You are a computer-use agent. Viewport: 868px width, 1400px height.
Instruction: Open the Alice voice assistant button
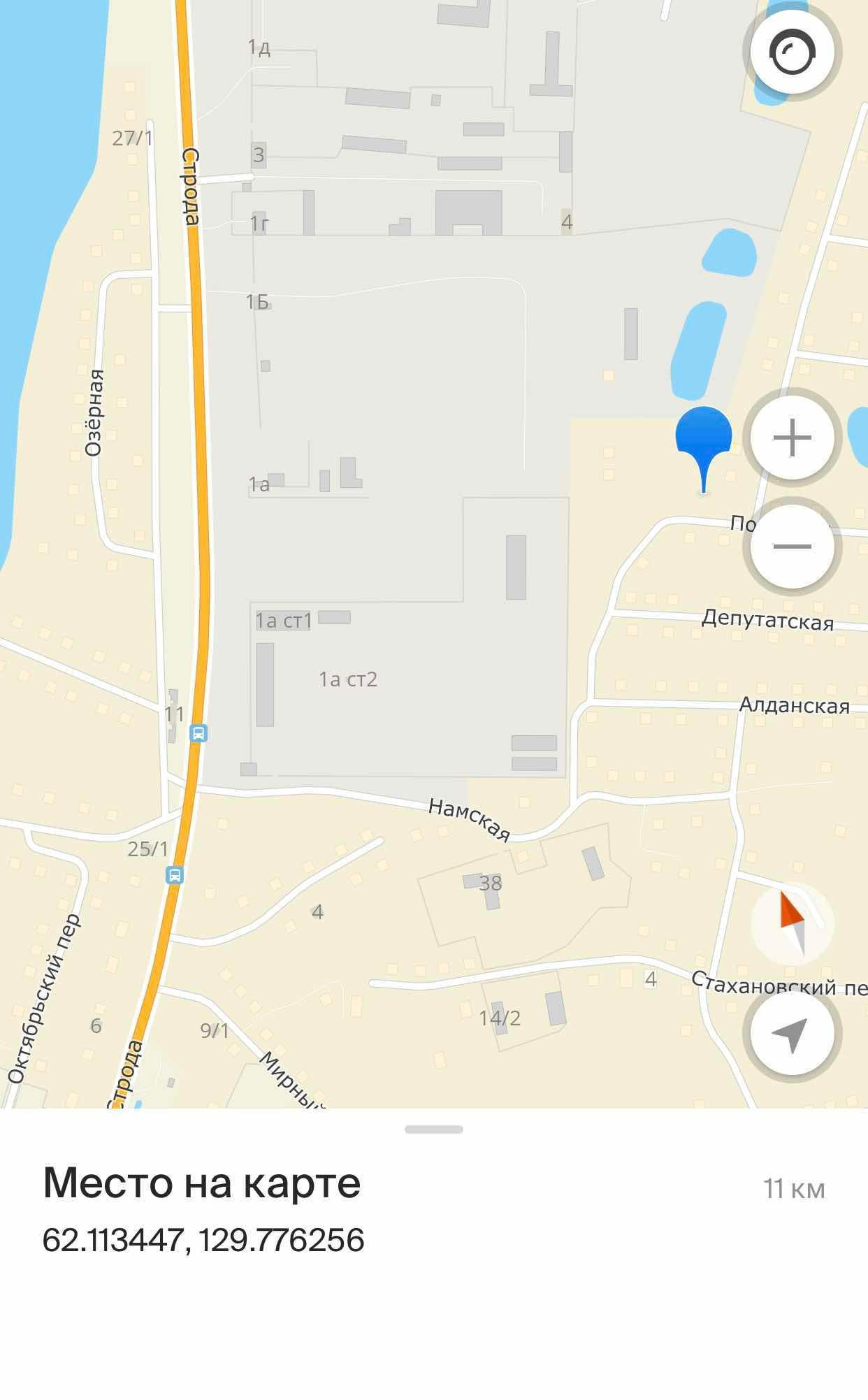tap(792, 52)
